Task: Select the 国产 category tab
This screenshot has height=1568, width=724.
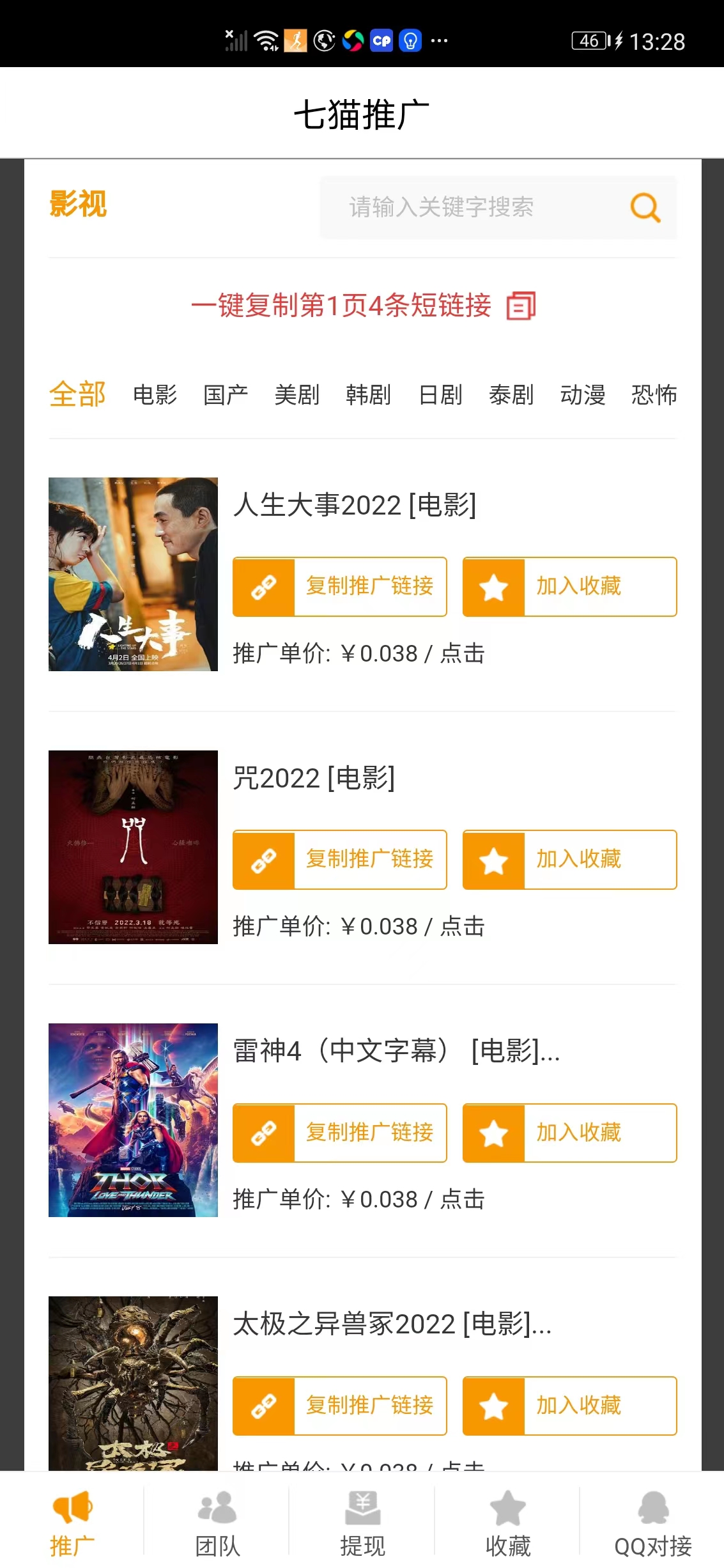Action: (x=226, y=395)
